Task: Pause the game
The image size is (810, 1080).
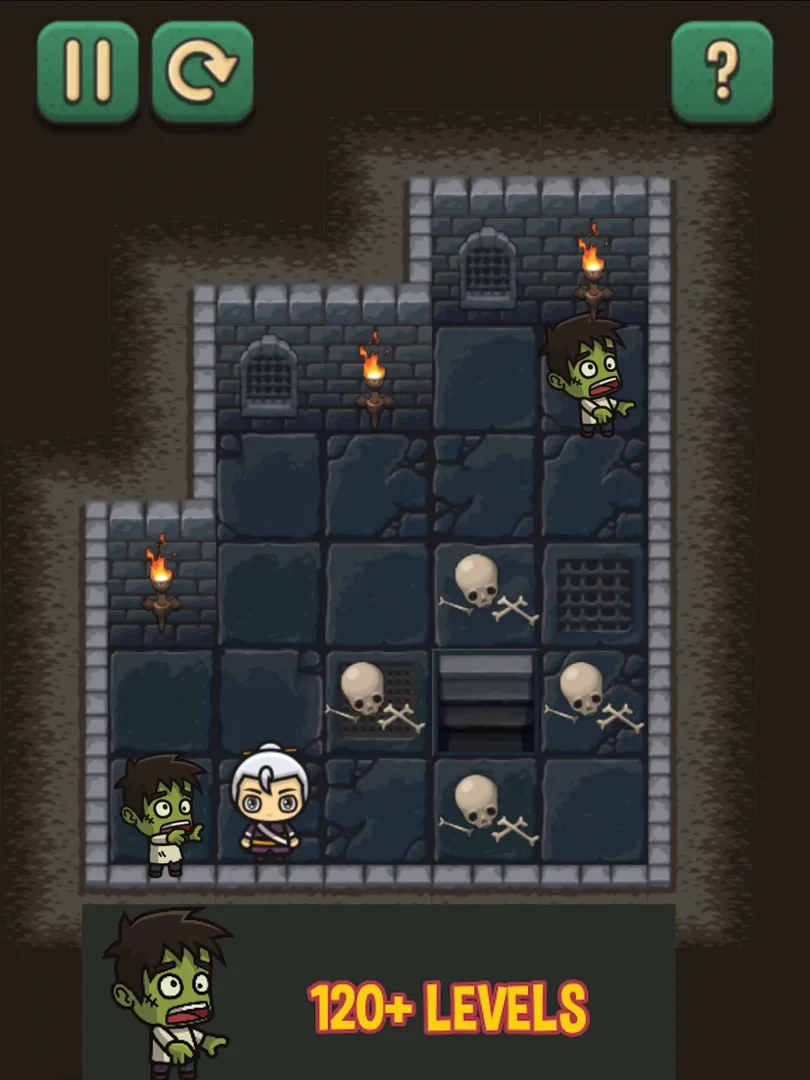Action: coord(87,71)
